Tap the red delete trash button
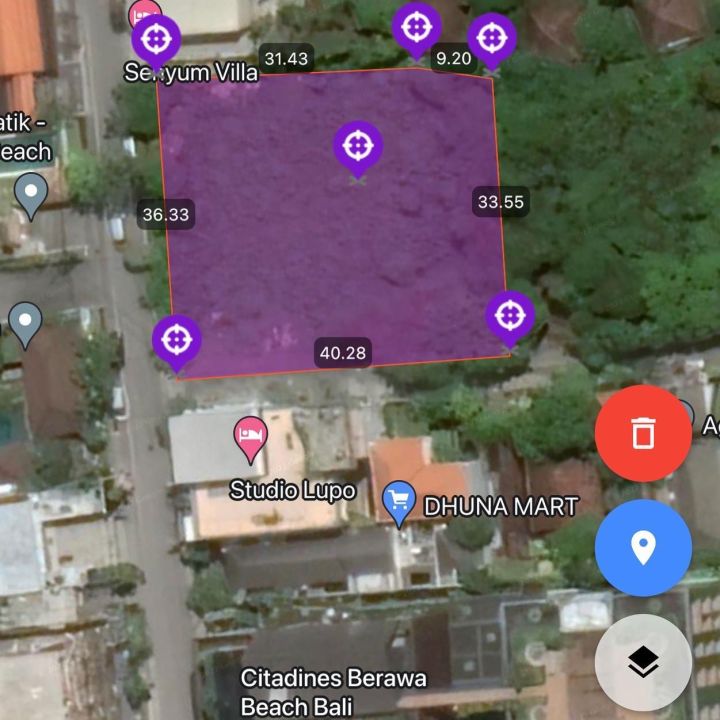The height and width of the screenshot is (720, 720). [x=642, y=433]
